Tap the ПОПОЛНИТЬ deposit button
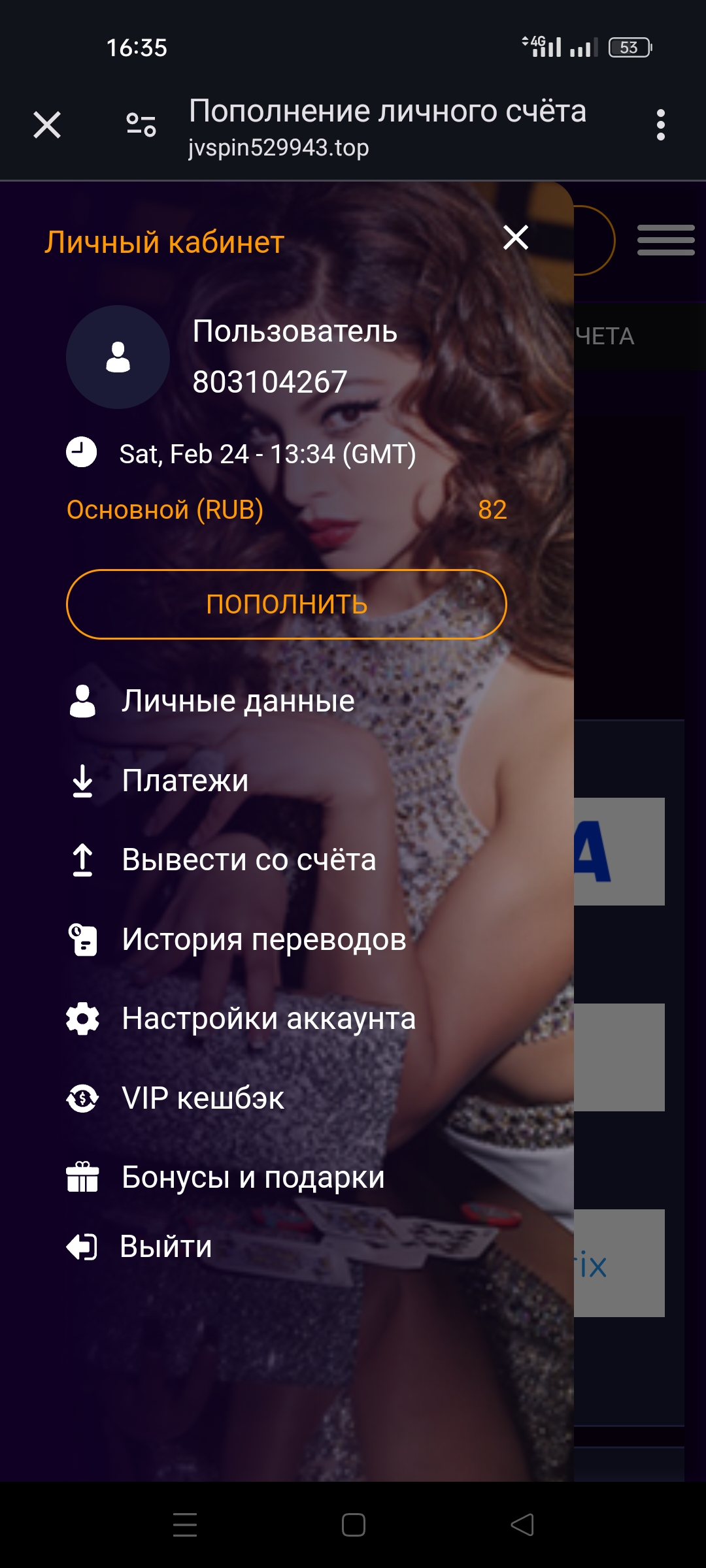 [x=286, y=604]
